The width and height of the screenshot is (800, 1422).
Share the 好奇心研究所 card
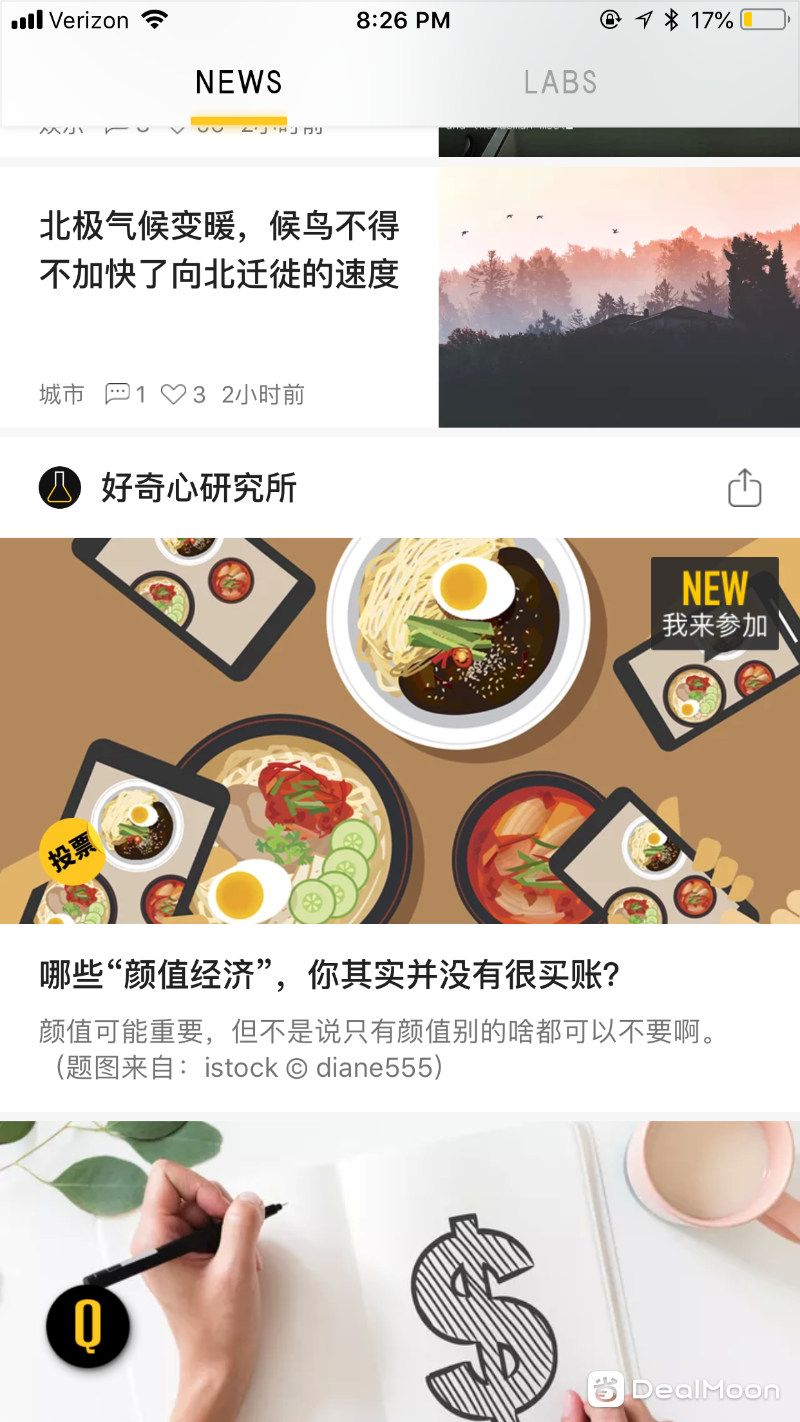point(744,488)
